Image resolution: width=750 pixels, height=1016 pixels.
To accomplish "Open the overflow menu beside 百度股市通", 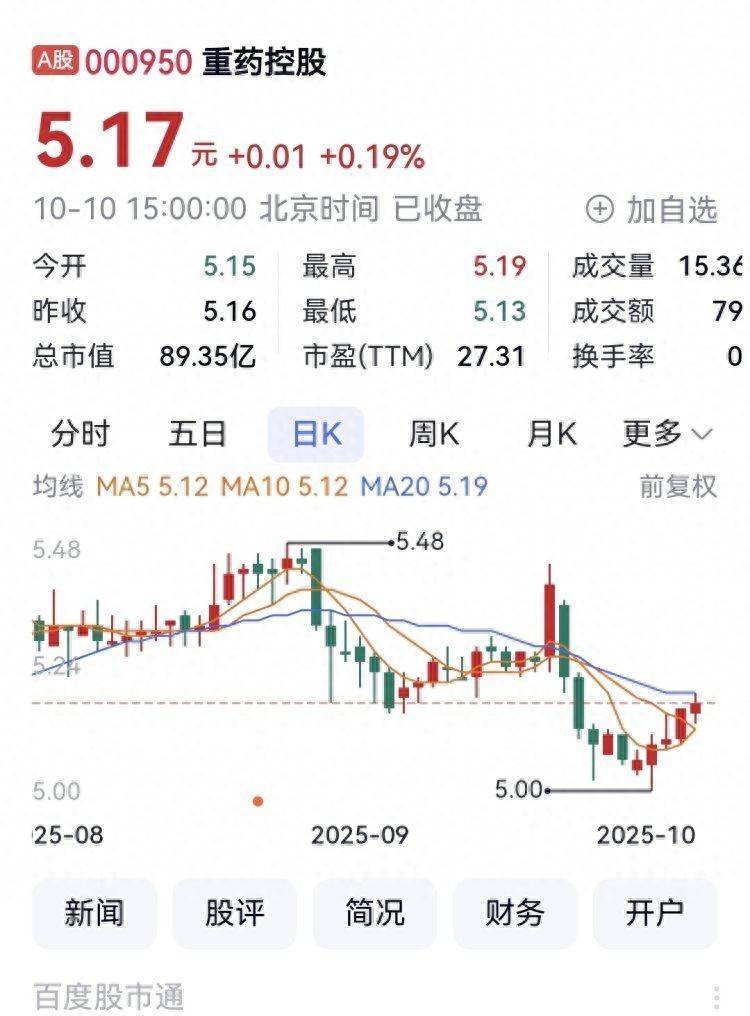I will click(716, 997).
